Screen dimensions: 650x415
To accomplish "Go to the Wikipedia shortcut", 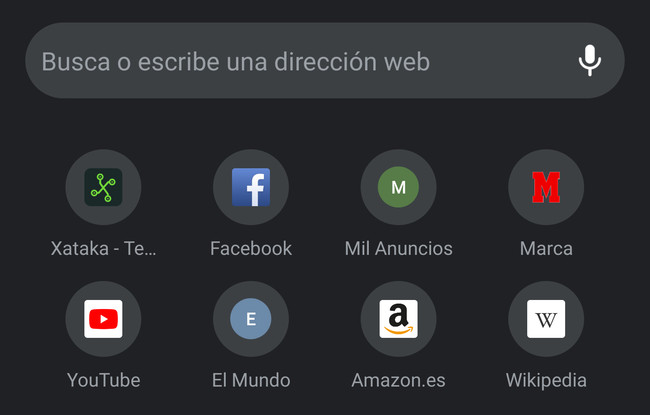I will [x=546, y=319].
